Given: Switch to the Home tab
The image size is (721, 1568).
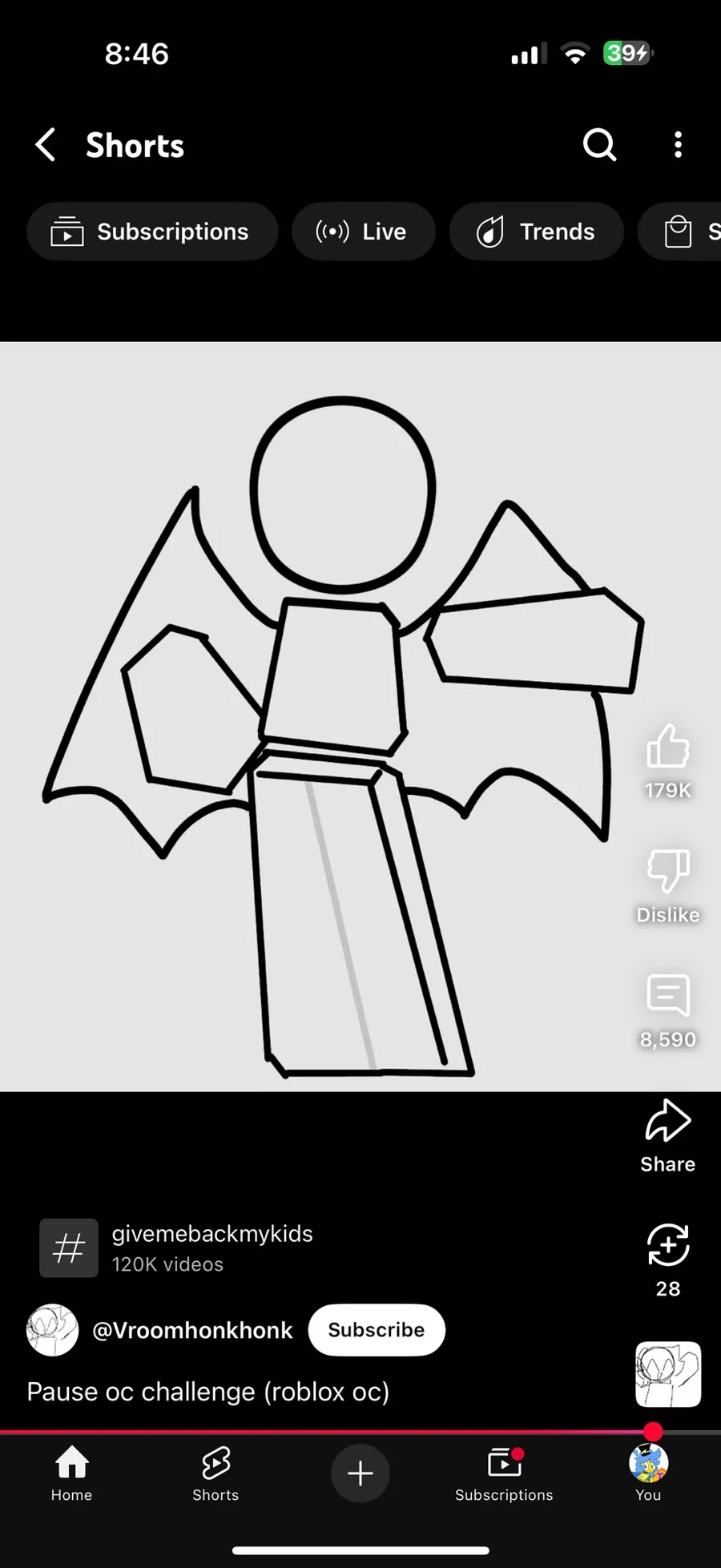Looking at the screenshot, I should 71,1473.
